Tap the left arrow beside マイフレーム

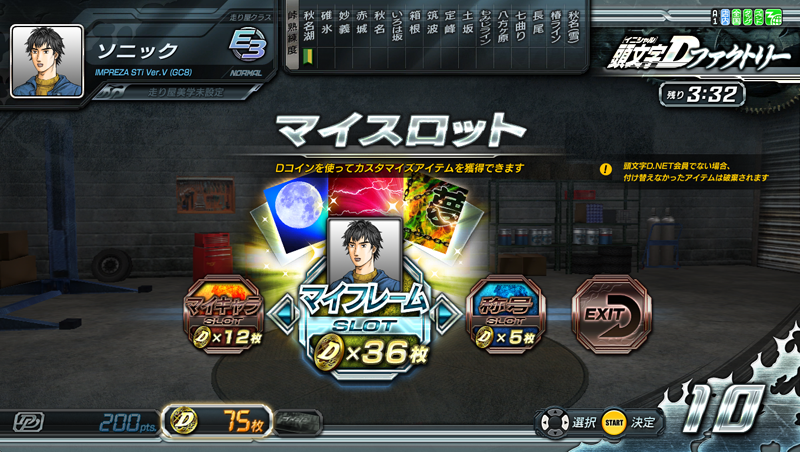coord(282,314)
